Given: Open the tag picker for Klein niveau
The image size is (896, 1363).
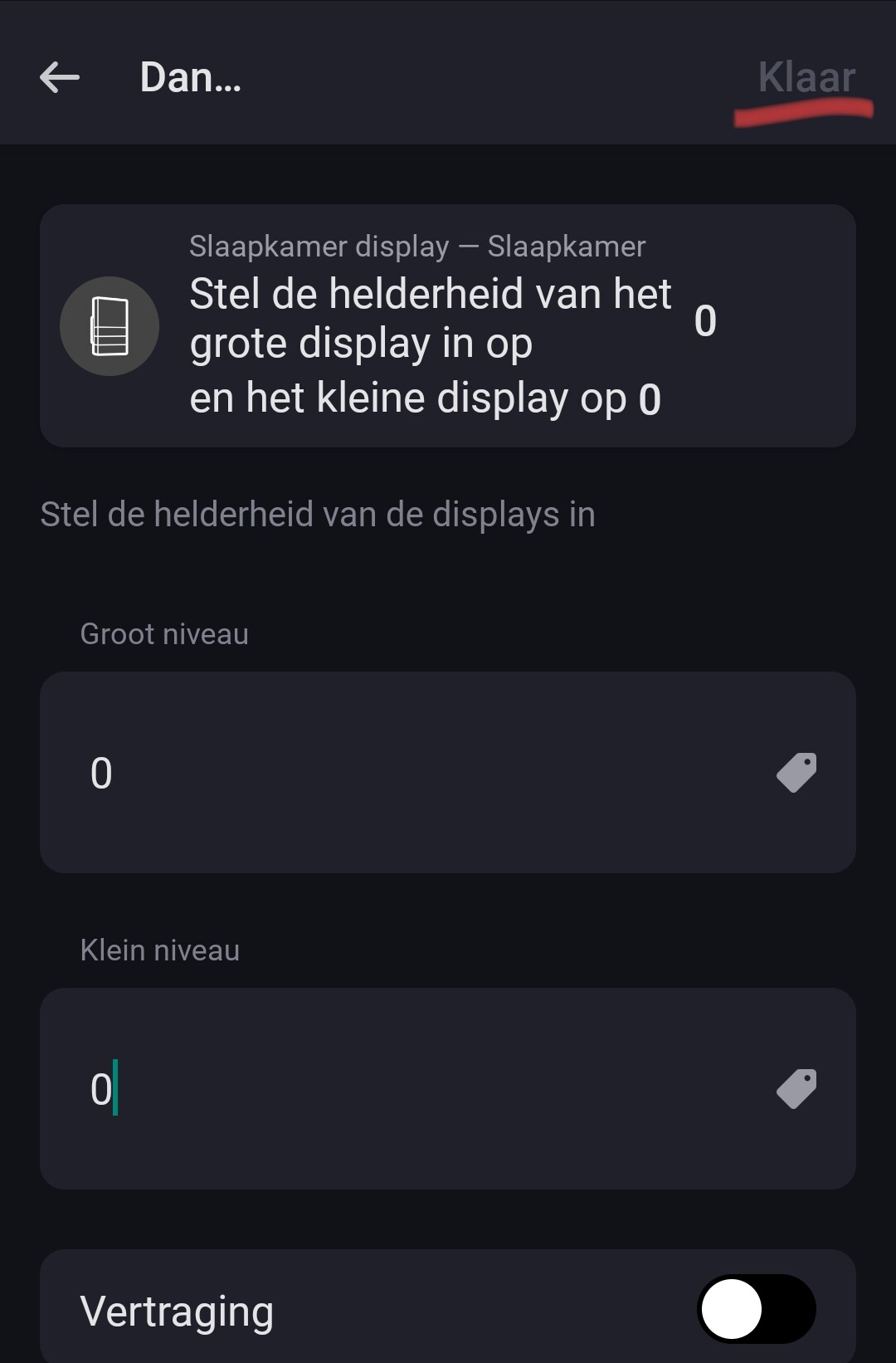Looking at the screenshot, I should coord(796,1089).
